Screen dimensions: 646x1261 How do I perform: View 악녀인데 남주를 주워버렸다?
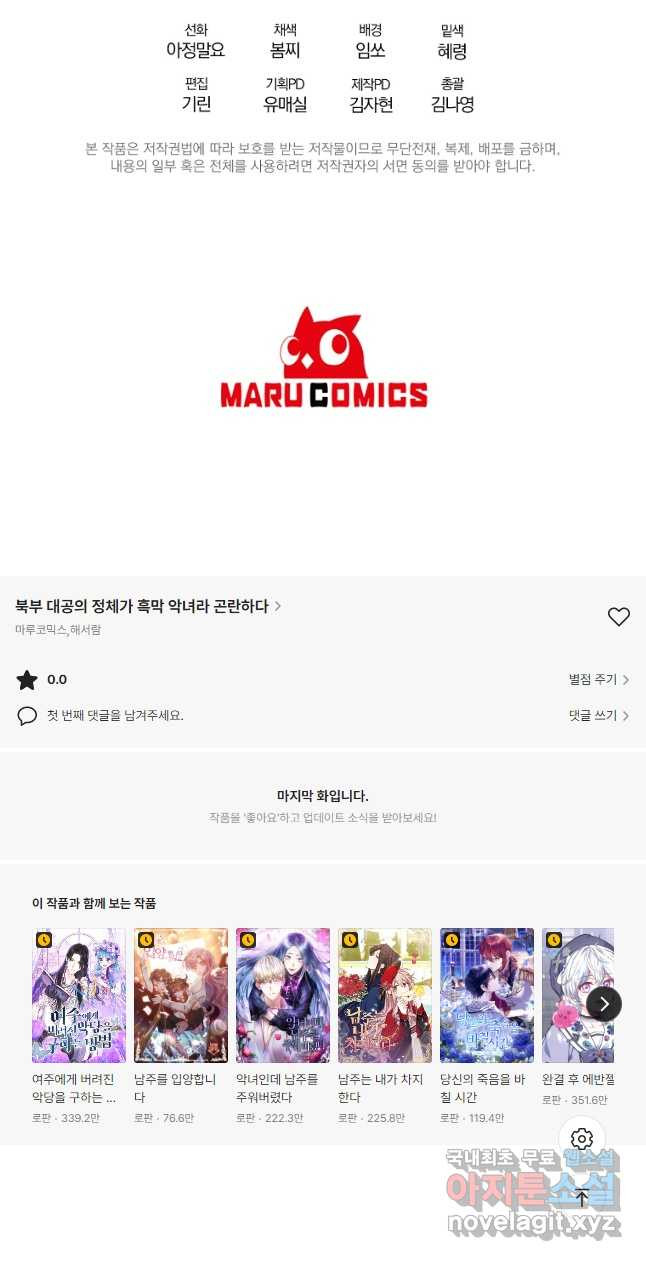[x=283, y=995]
